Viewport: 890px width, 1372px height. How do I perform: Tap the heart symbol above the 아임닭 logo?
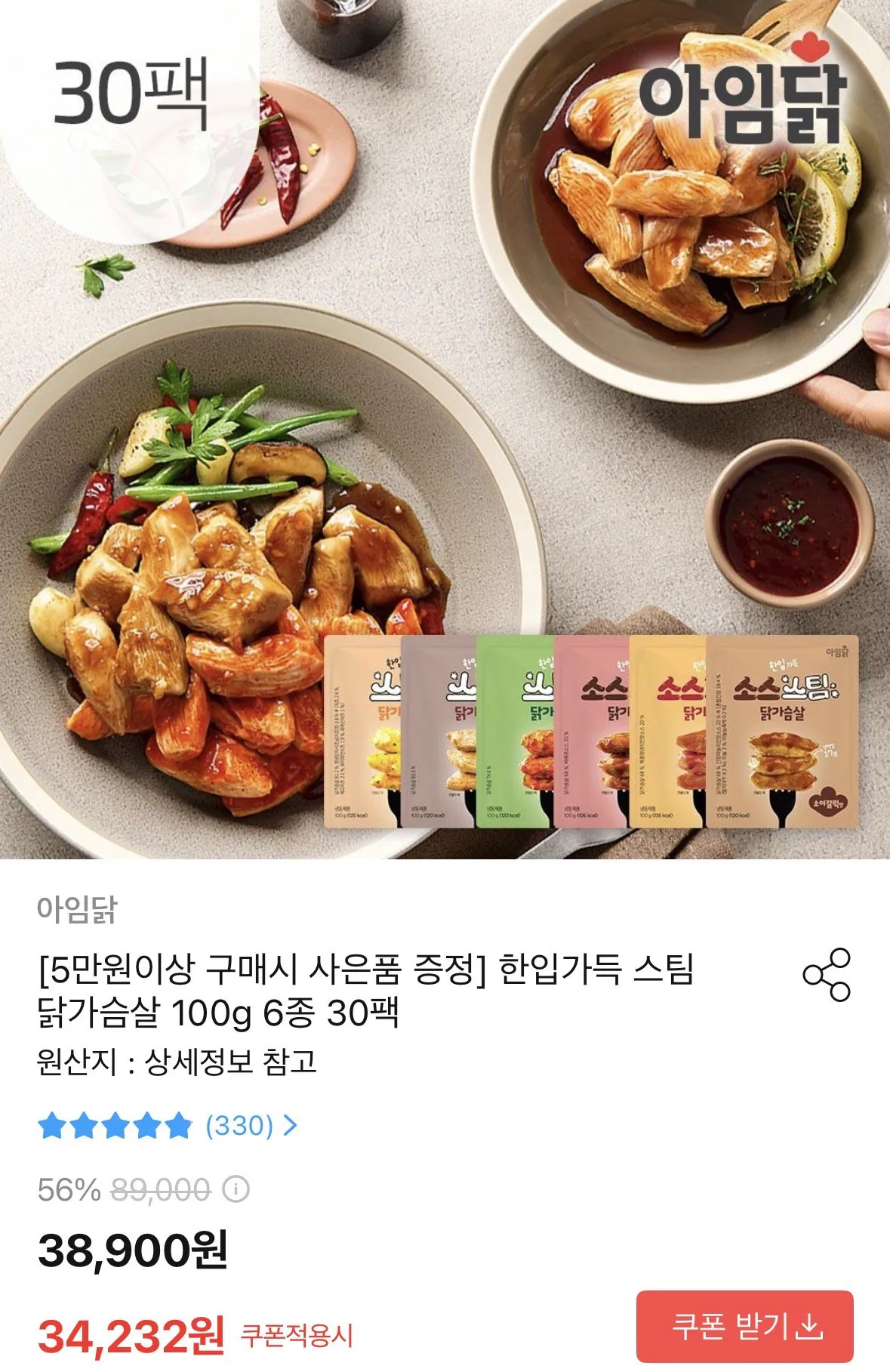pyautogui.click(x=811, y=45)
